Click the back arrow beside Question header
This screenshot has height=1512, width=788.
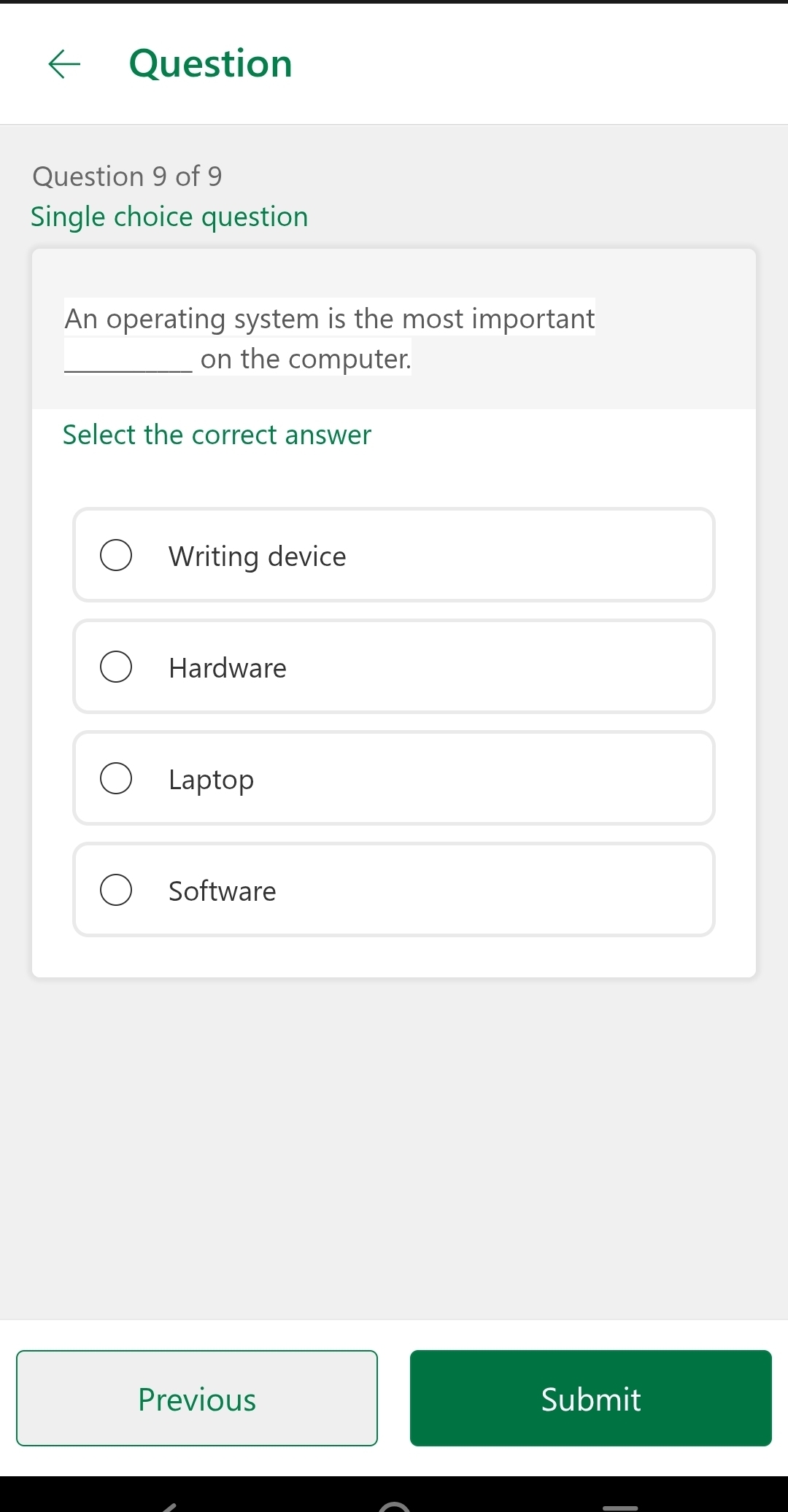click(x=64, y=64)
